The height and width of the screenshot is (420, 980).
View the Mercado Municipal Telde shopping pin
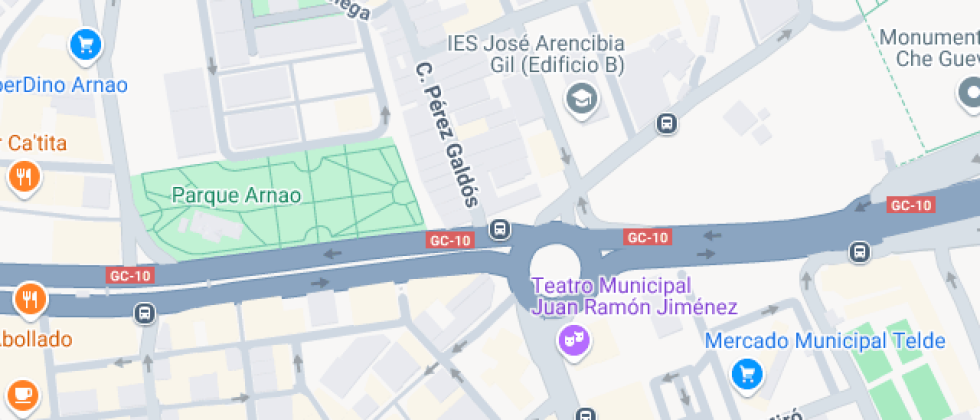(x=745, y=374)
